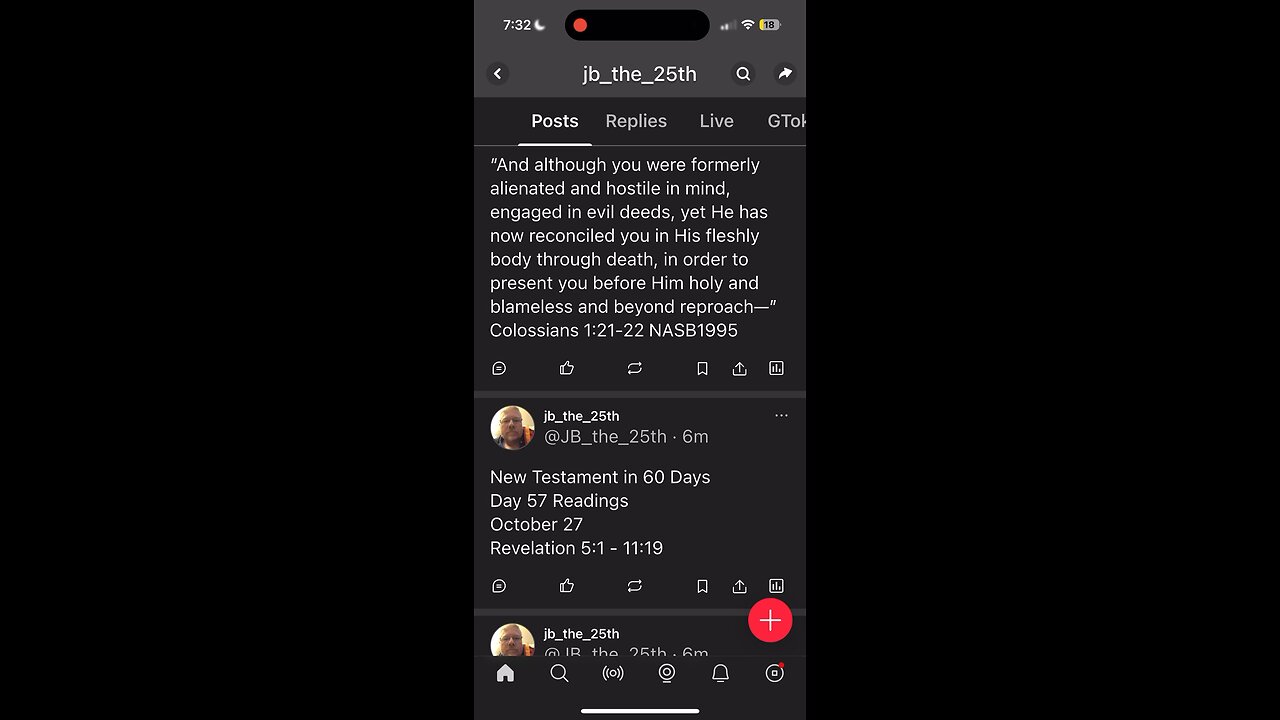The height and width of the screenshot is (720, 1280).
Task: Like the Day 57 Readings post
Action: [567, 586]
